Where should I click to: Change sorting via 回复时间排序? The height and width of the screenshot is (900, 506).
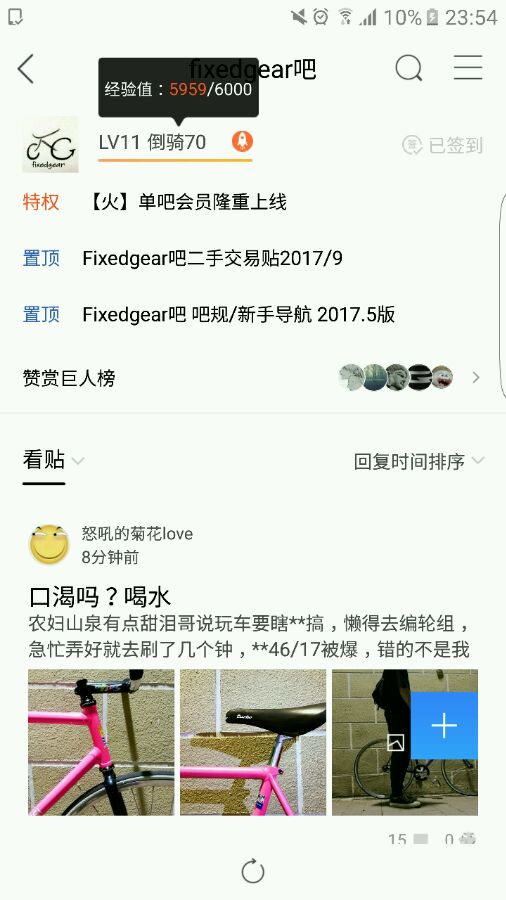[419, 461]
